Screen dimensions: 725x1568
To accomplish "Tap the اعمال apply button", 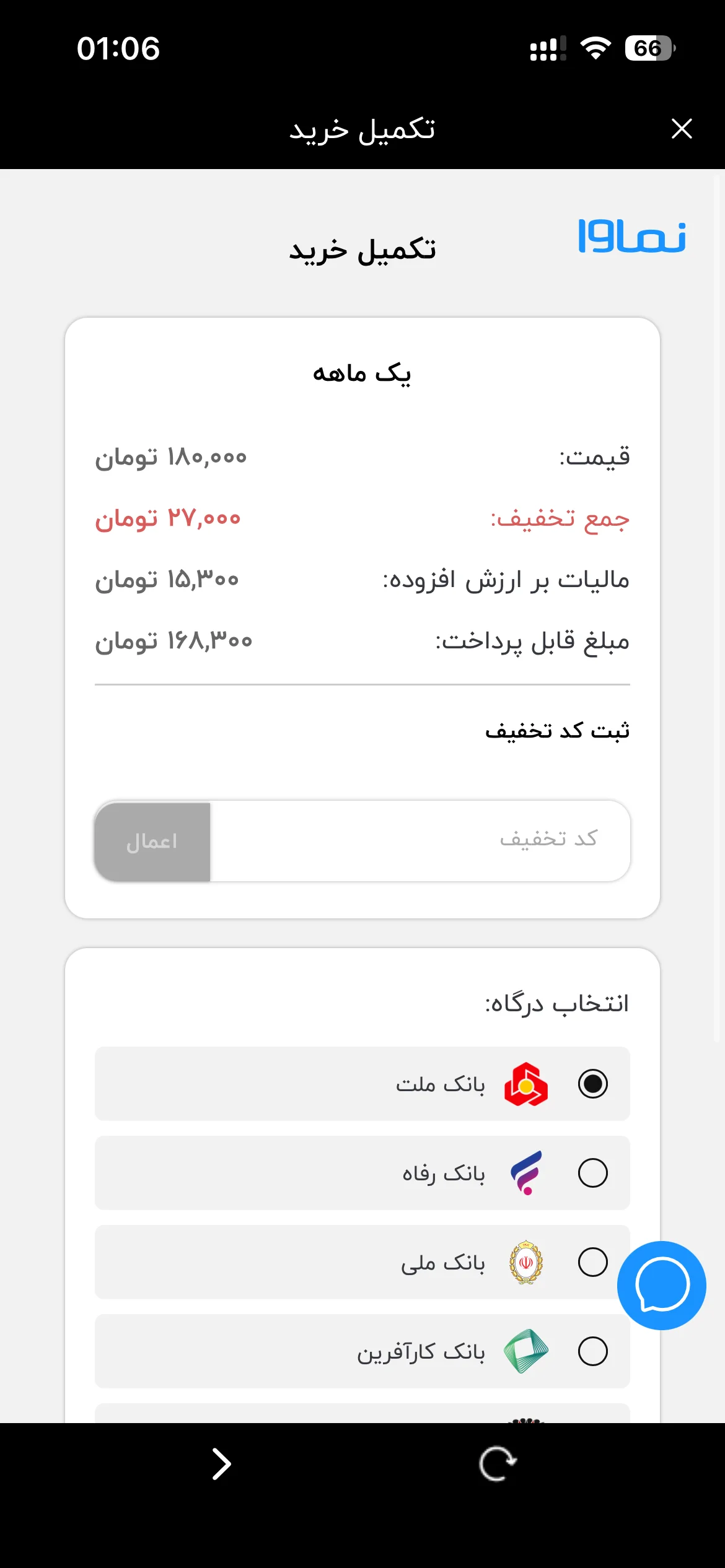I will click(152, 842).
